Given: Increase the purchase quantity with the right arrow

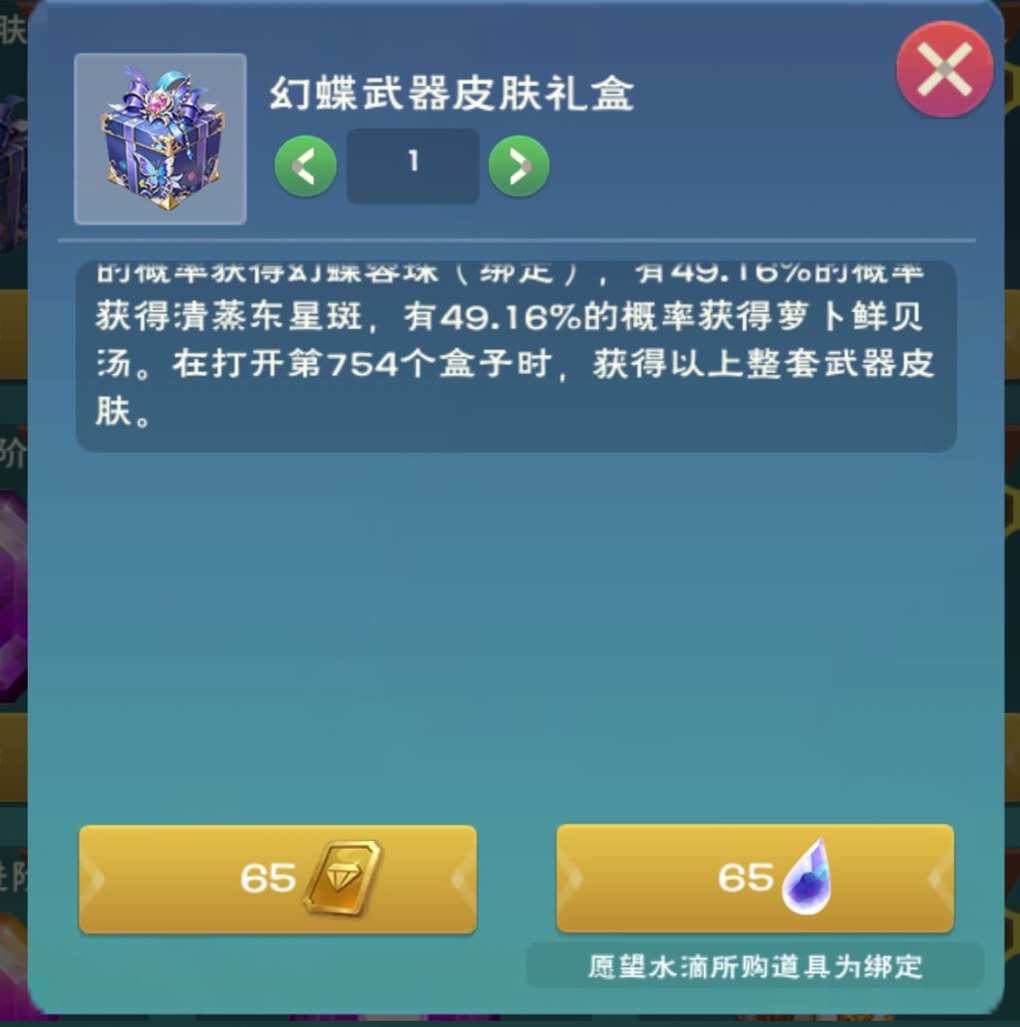Looking at the screenshot, I should tap(518, 166).
